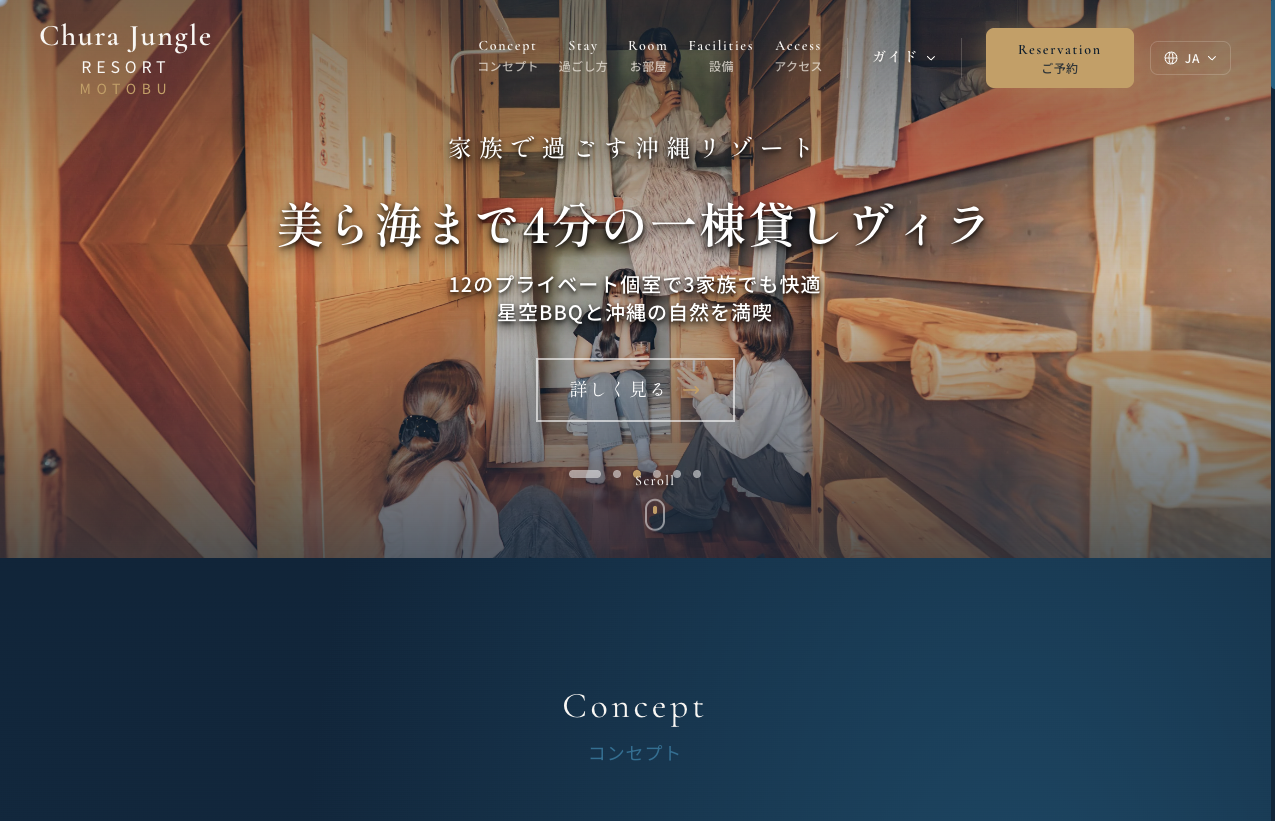Open the Stay 過ごし方 page
The height and width of the screenshot is (821, 1275).
click(x=583, y=56)
